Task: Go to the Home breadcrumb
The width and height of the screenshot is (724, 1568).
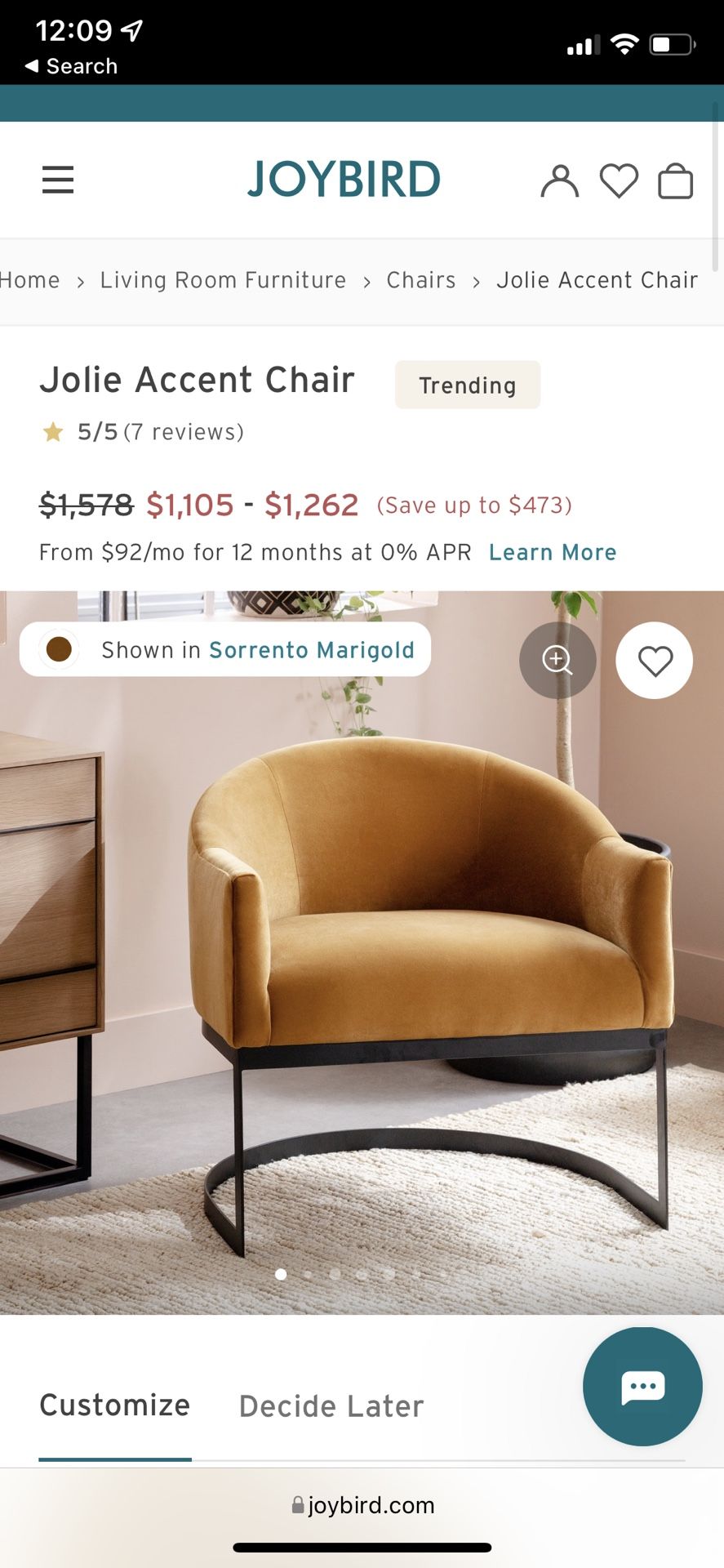Action: click(x=29, y=280)
